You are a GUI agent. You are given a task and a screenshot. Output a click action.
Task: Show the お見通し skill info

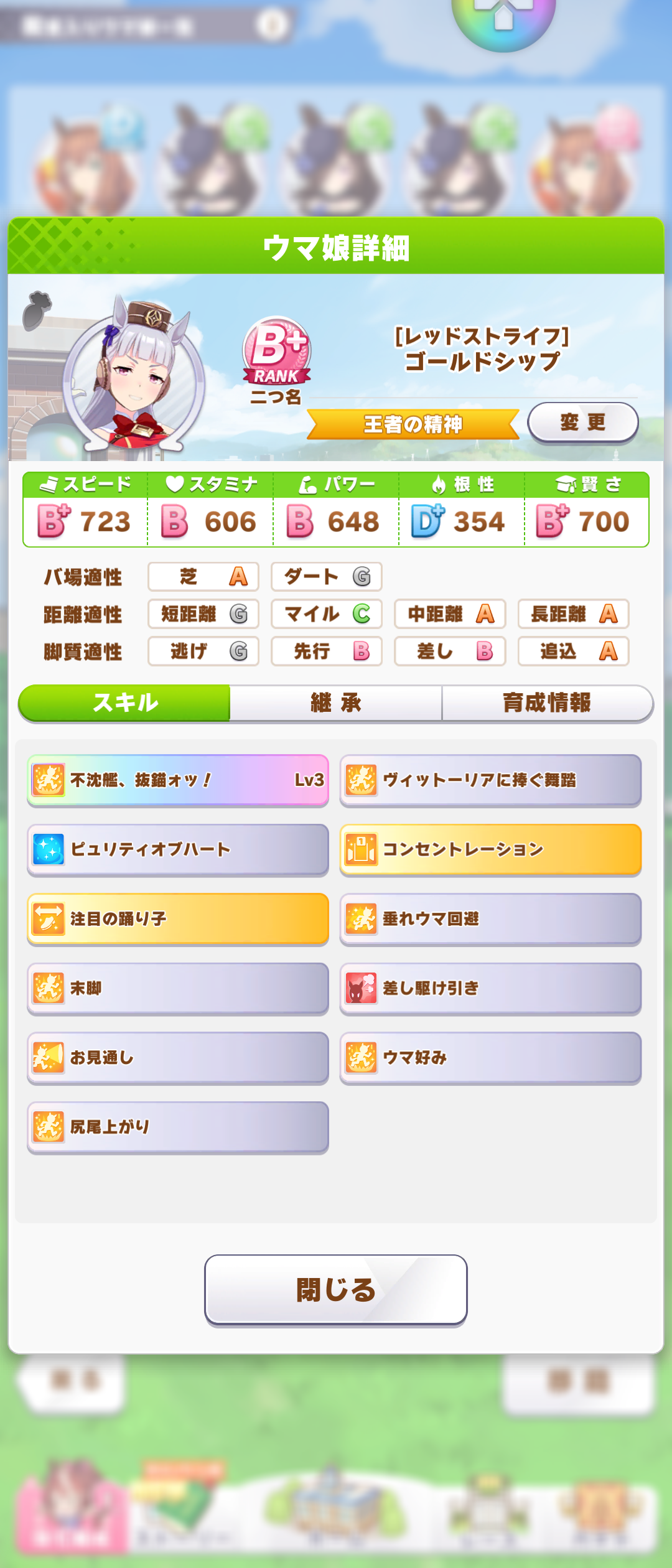[178, 1058]
